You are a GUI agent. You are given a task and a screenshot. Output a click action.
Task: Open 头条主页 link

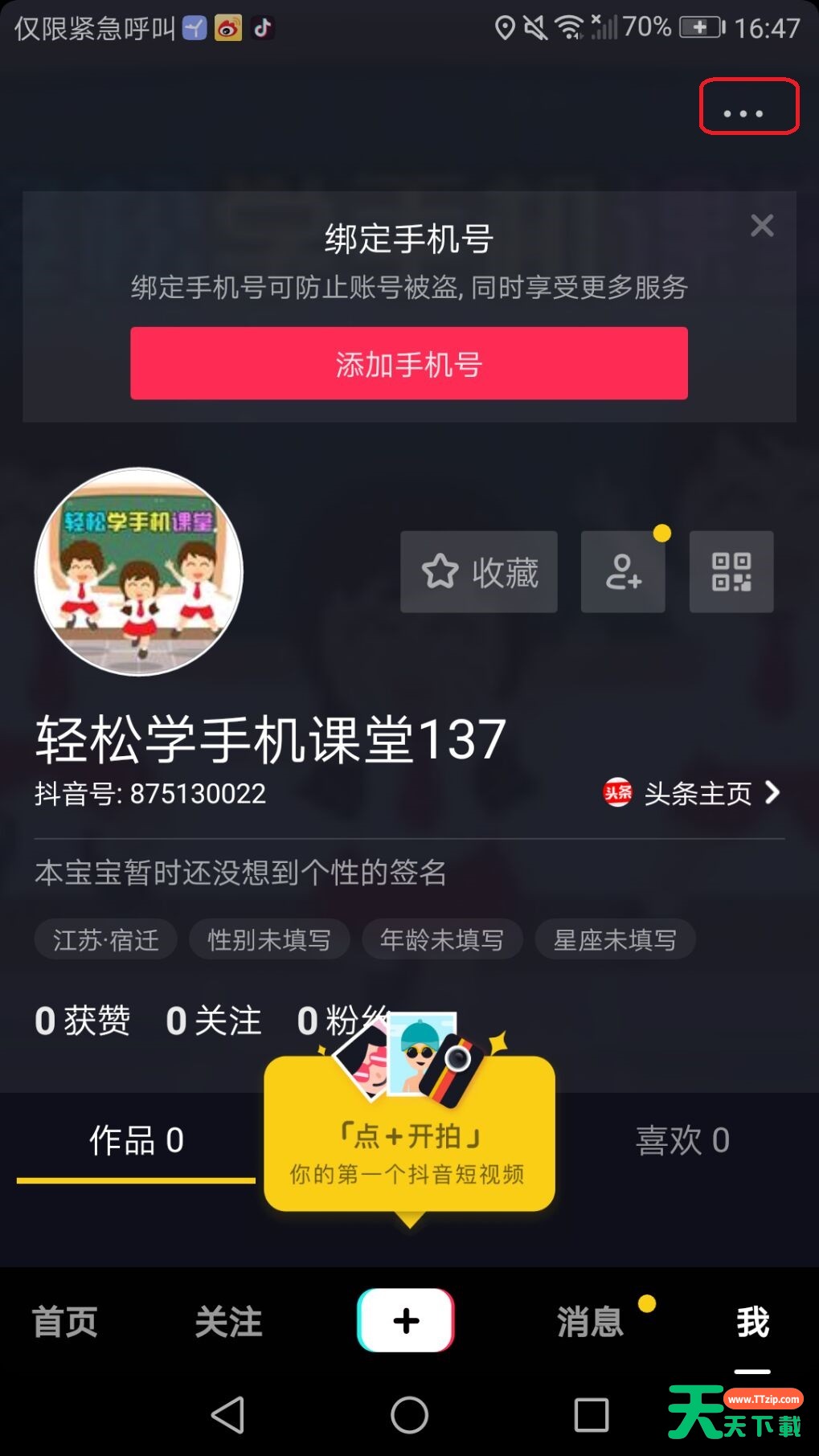692,793
